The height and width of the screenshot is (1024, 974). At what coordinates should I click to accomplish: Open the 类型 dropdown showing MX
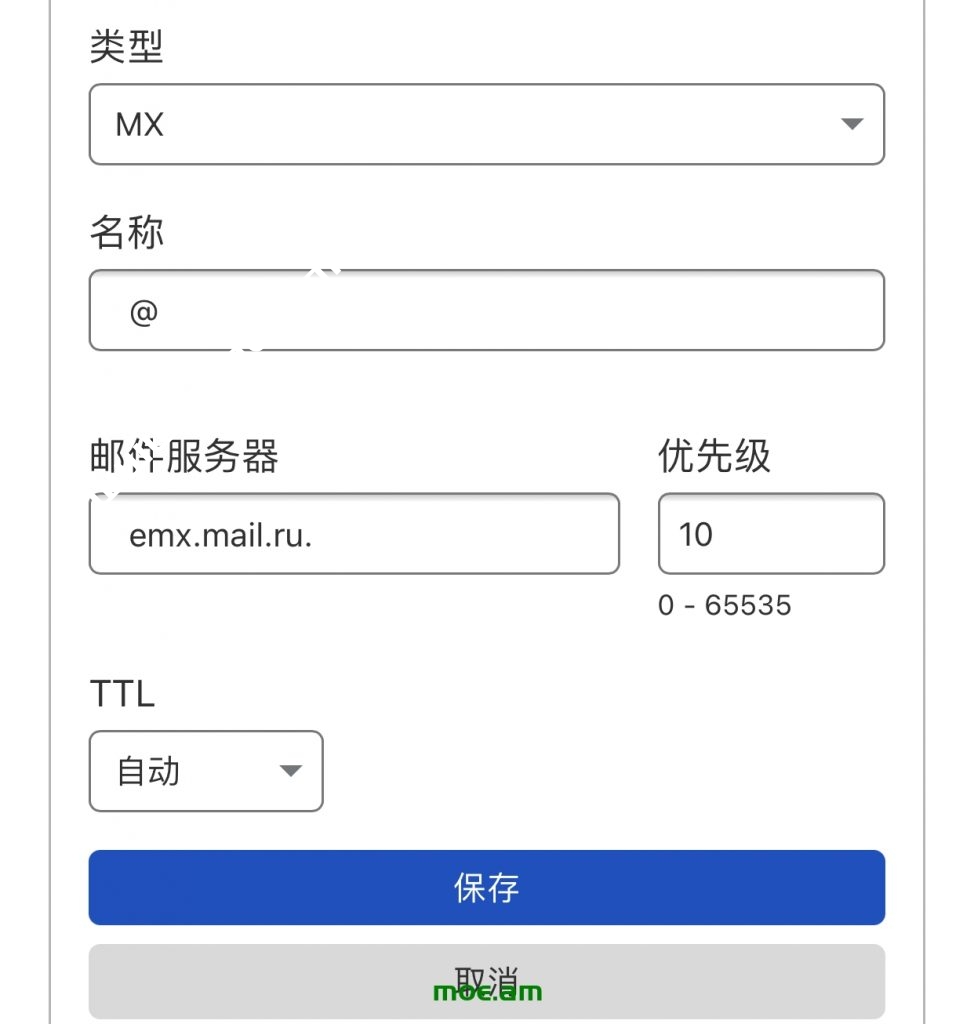click(486, 124)
